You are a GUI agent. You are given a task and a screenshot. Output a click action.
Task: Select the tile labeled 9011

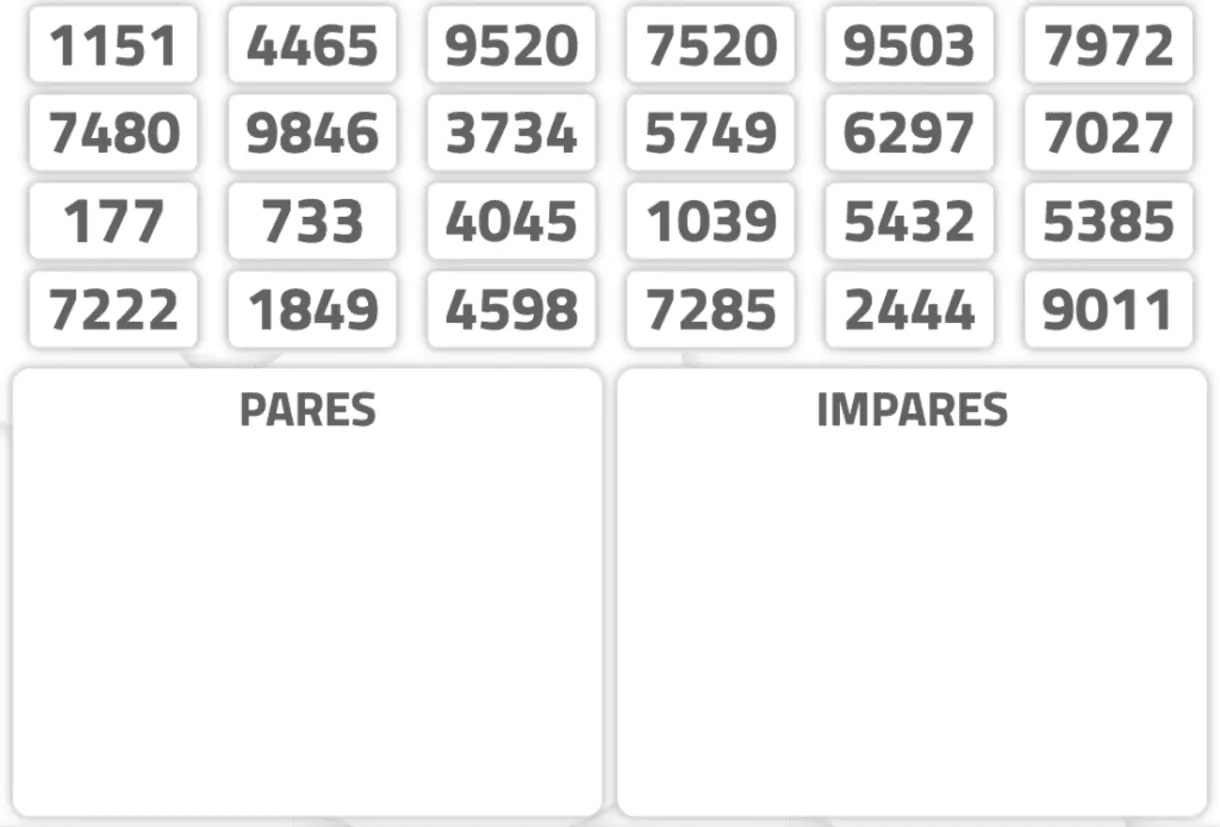tap(1108, 309)
